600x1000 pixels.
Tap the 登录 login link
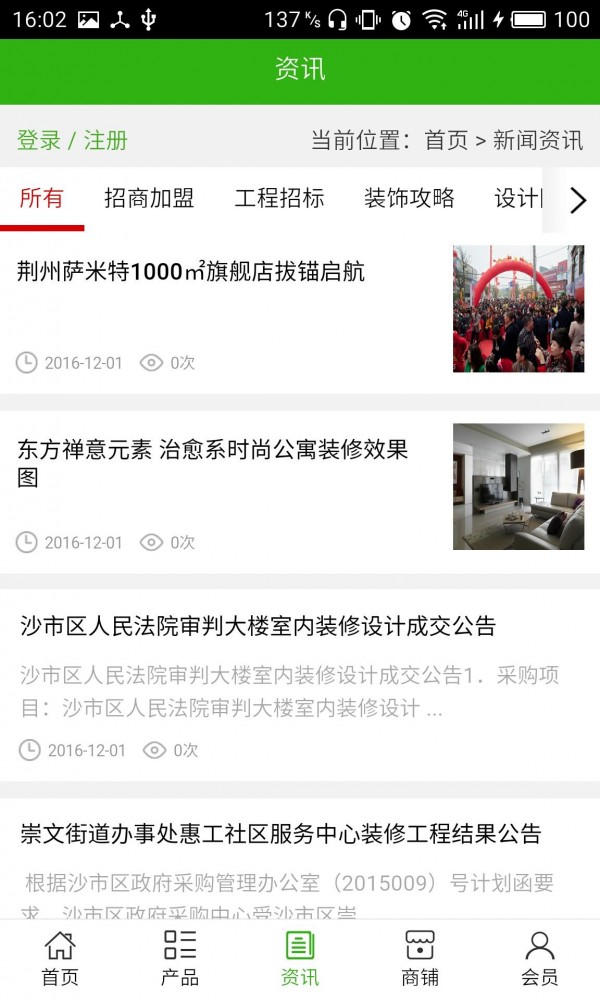(x=39, y=140)
